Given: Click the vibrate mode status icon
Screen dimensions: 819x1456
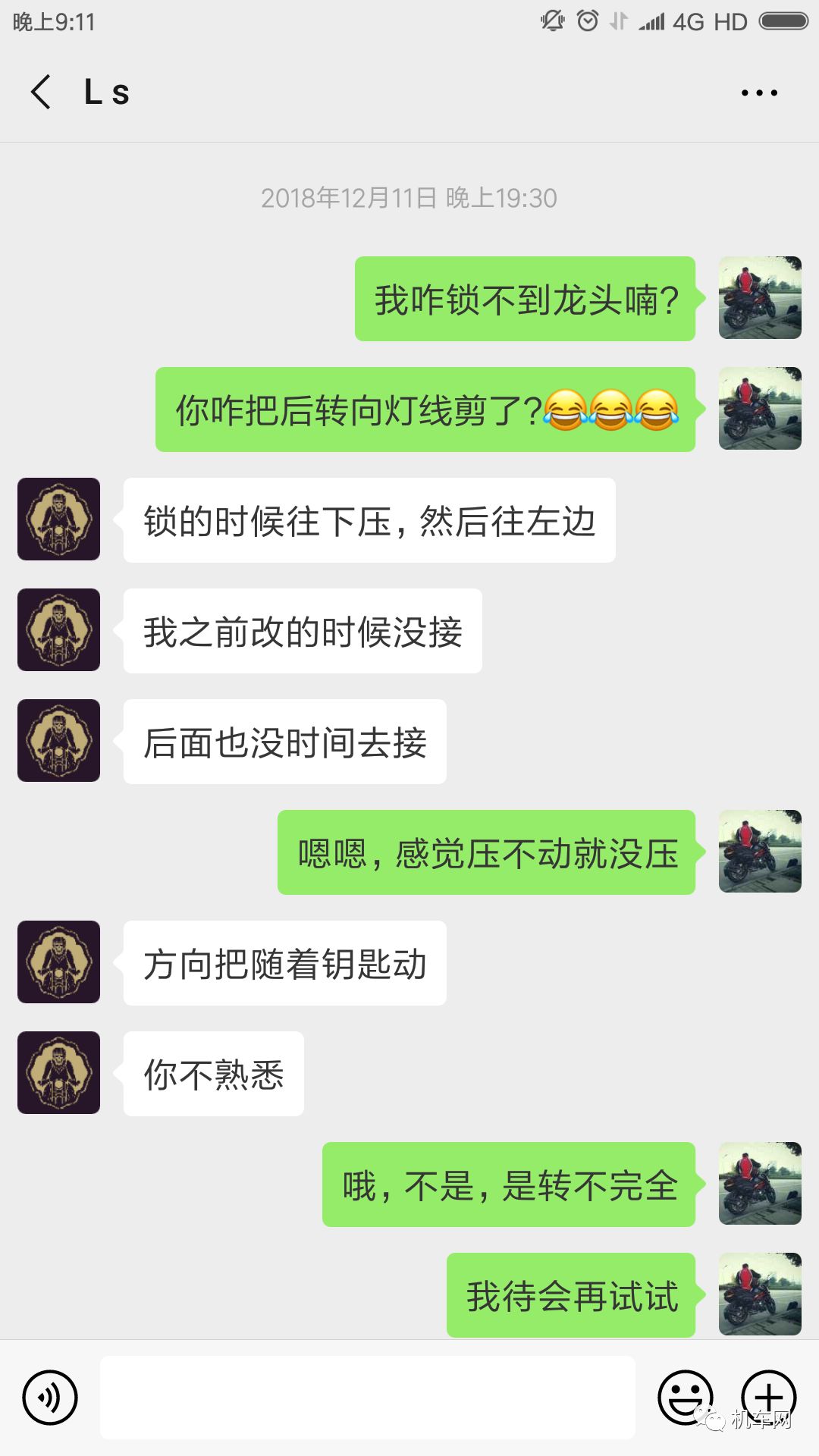Looking at the screenshot, I should tap(619, 20).
